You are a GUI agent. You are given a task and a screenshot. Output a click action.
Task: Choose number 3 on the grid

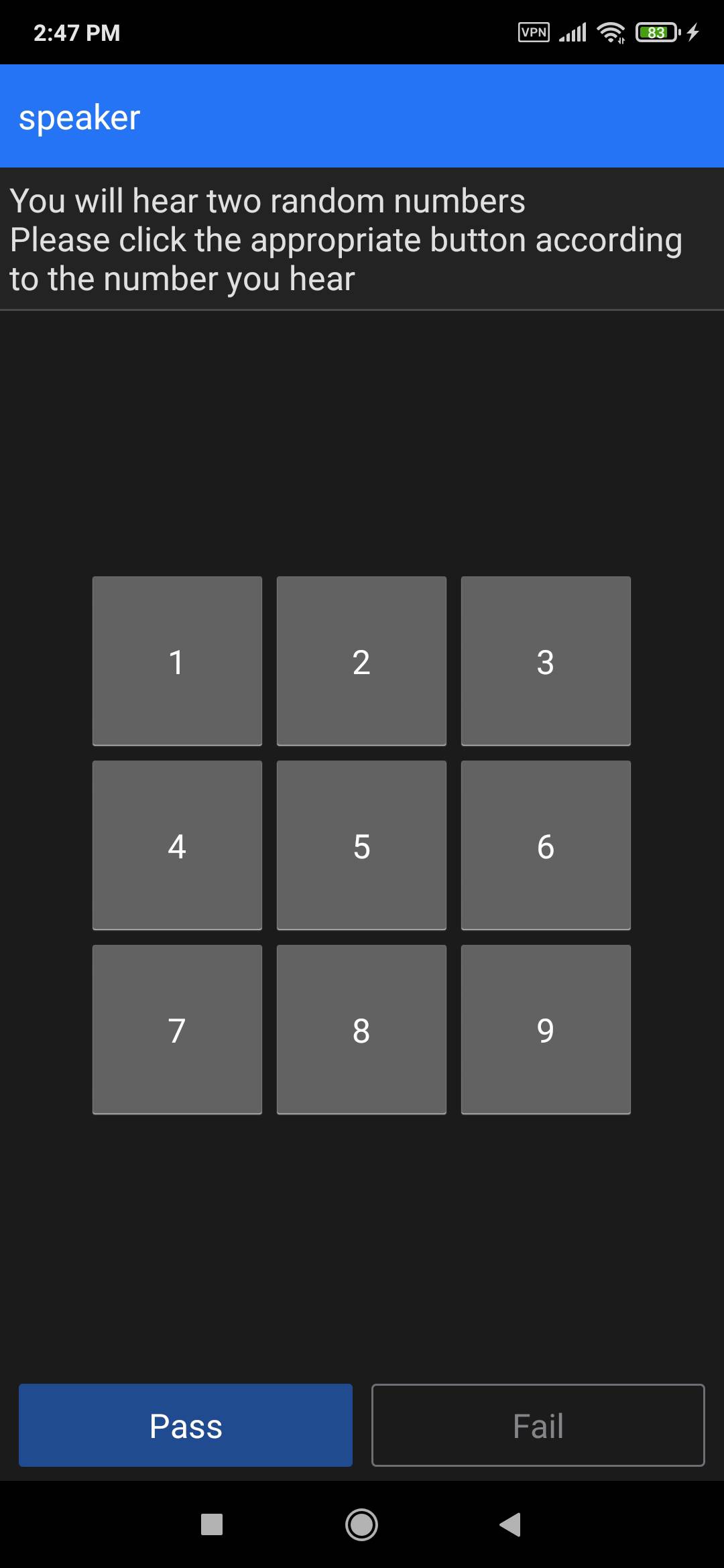[x=546, y=661]
